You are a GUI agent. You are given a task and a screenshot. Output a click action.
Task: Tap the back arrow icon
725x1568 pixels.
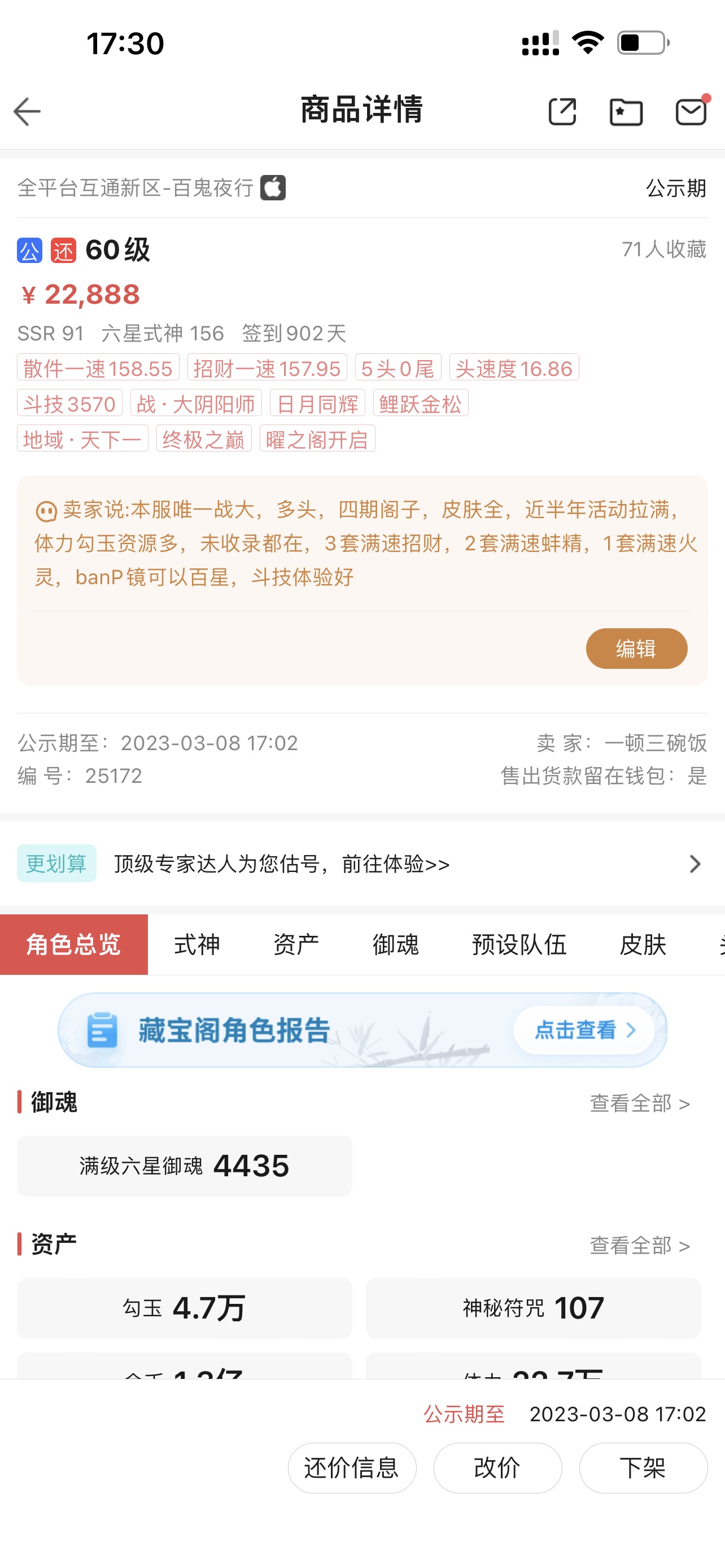pos(27,111)
